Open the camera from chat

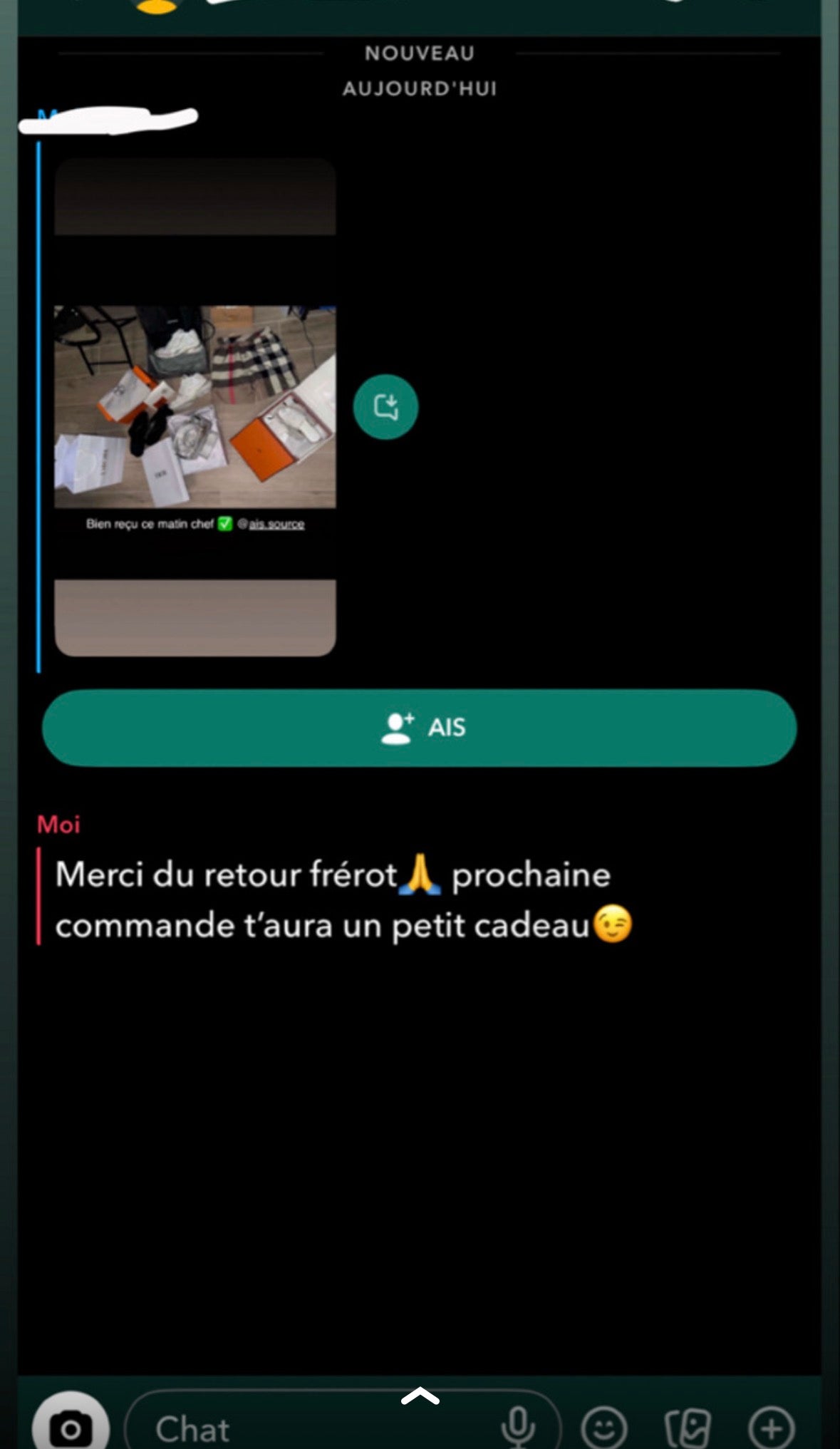click(71, 1428)
